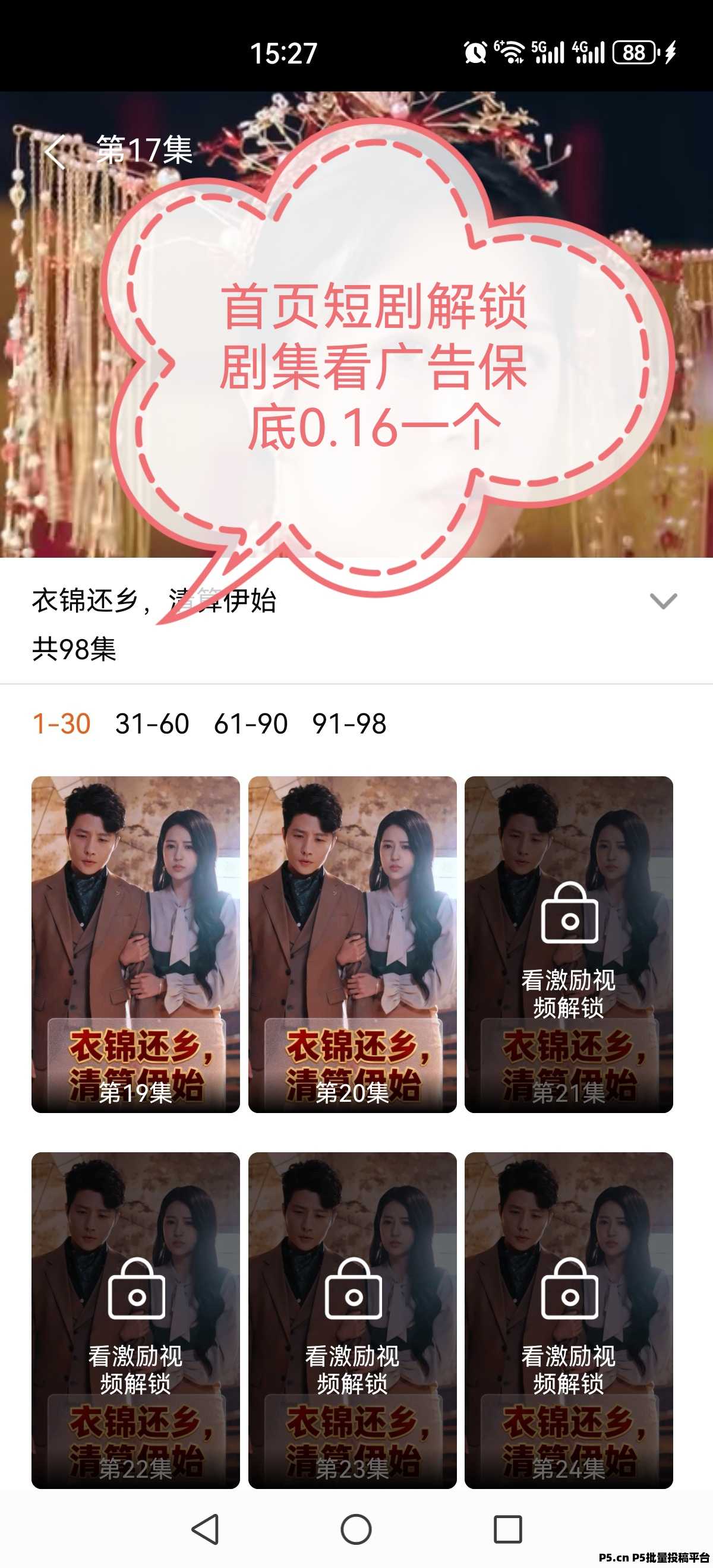This screenshot has height=1568, width=713.
Task: Switch to the 1-30 episode range
Action: [62, 724]
